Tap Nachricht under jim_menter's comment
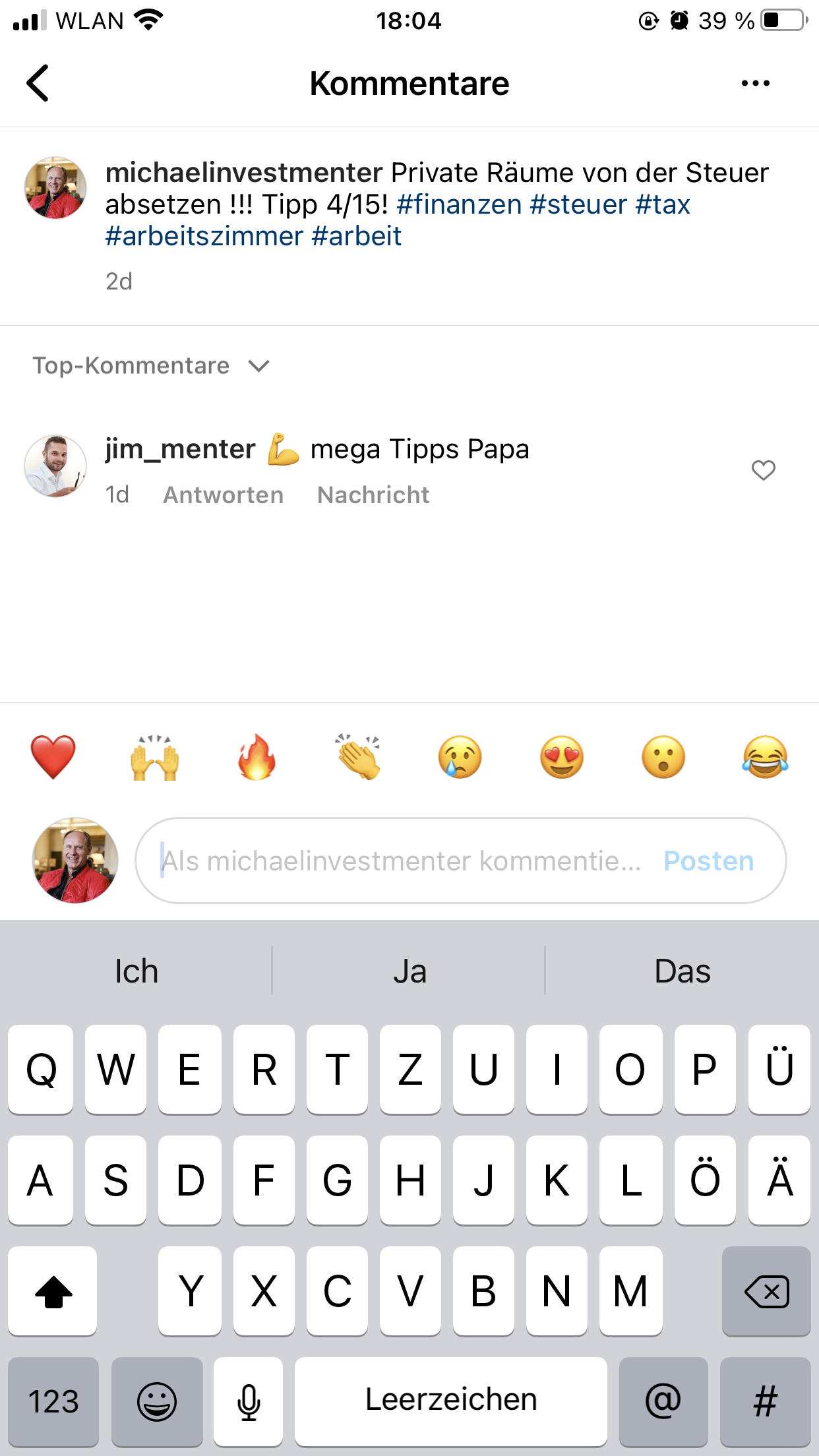The image size is (819, 1456). (373, 495)
